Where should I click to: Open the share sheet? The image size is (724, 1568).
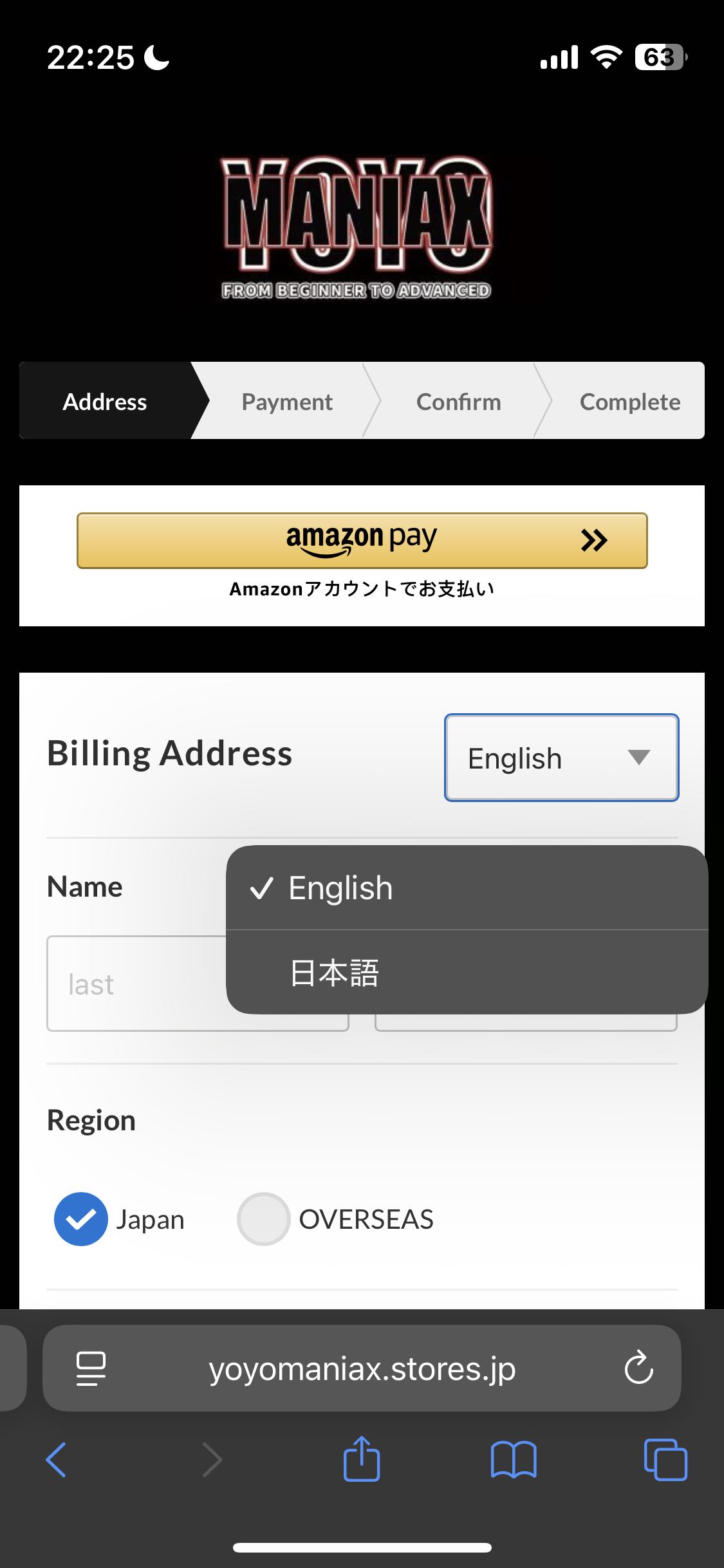362,1458
